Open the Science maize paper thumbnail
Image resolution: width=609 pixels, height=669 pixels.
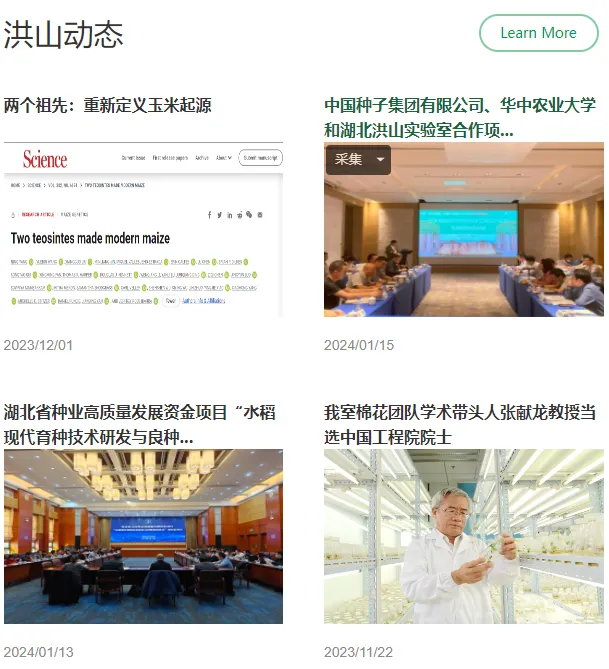[143, 229]
